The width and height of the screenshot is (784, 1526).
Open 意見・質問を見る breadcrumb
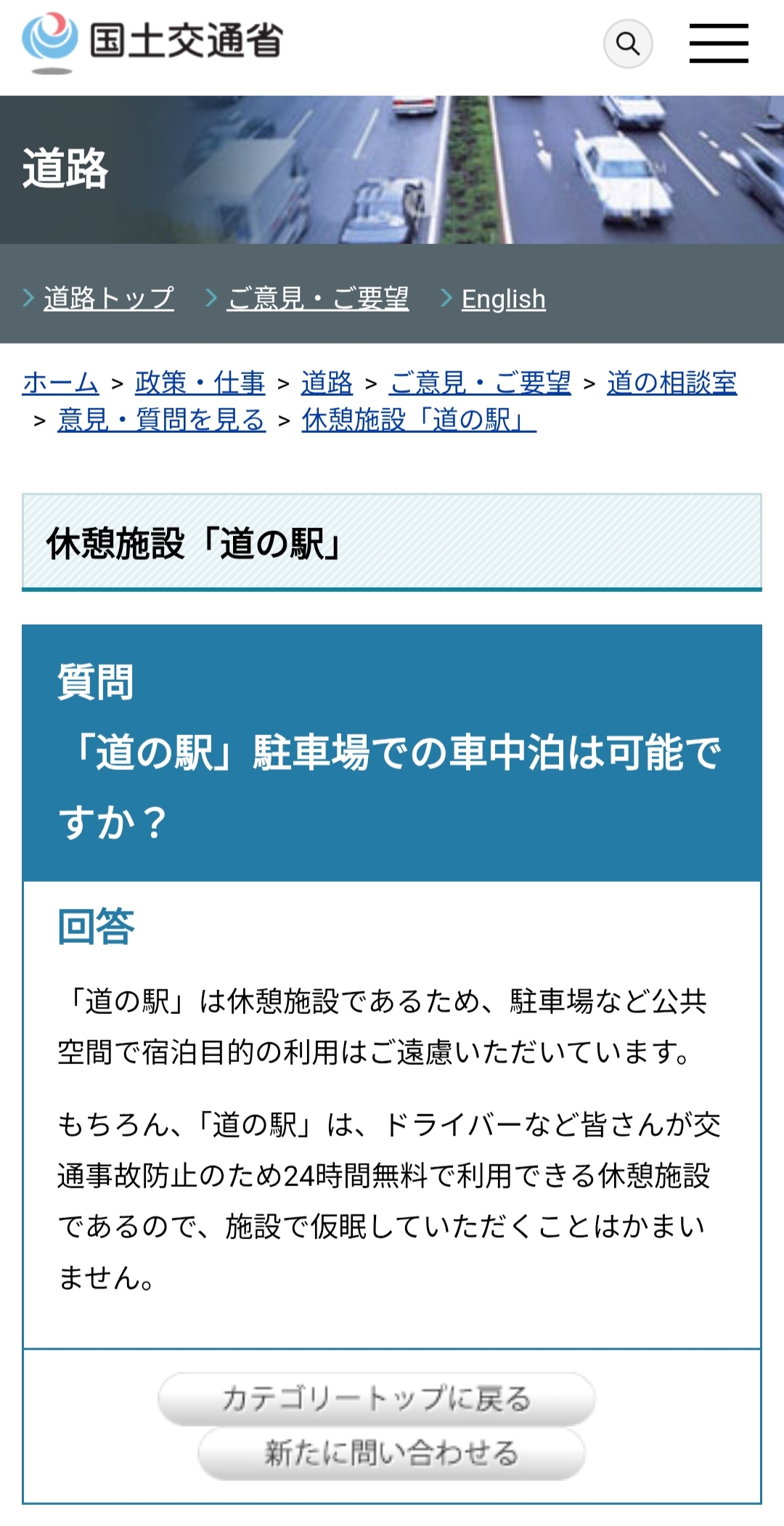point(162,420)
